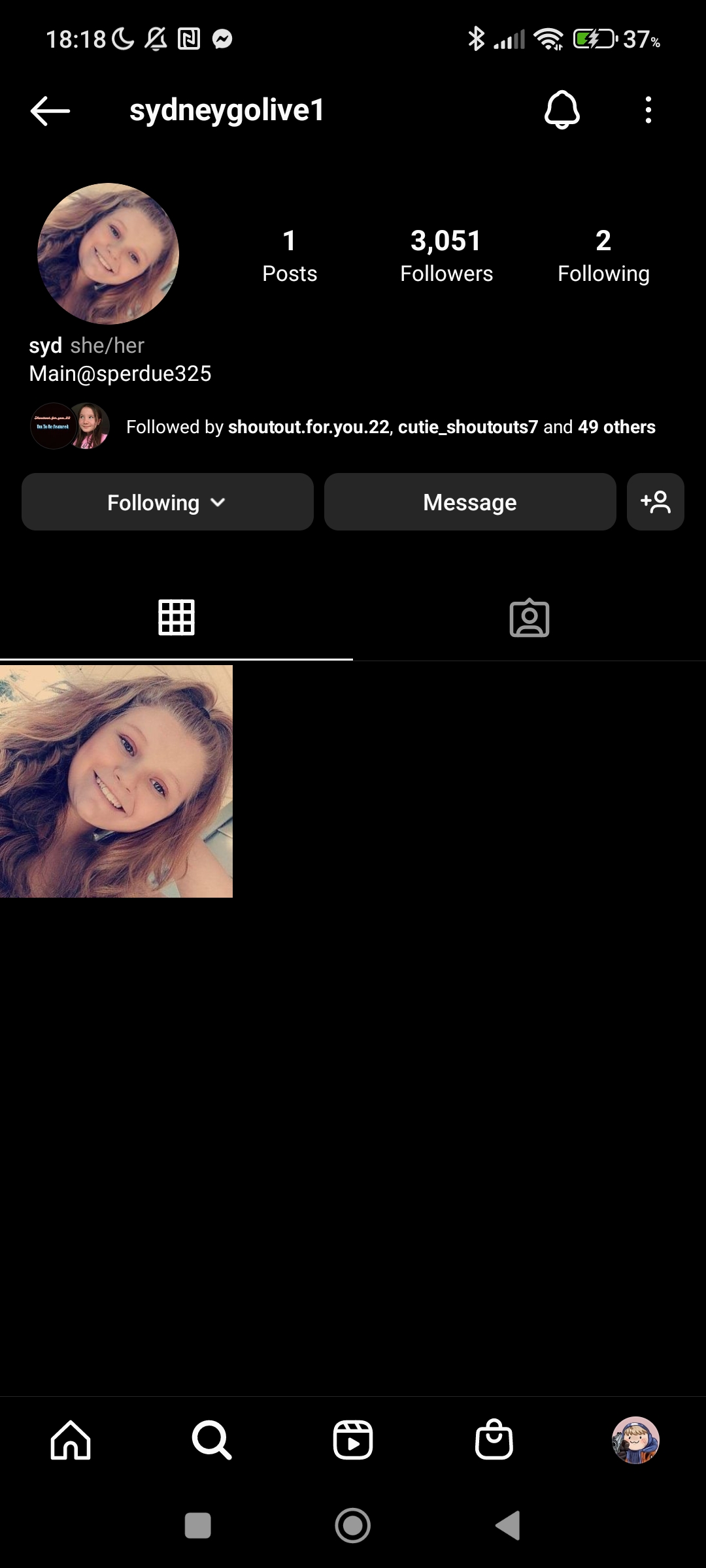706x1568 pixels.
Task: Switch to the tagged photos tab
Action: coord(529,617)
